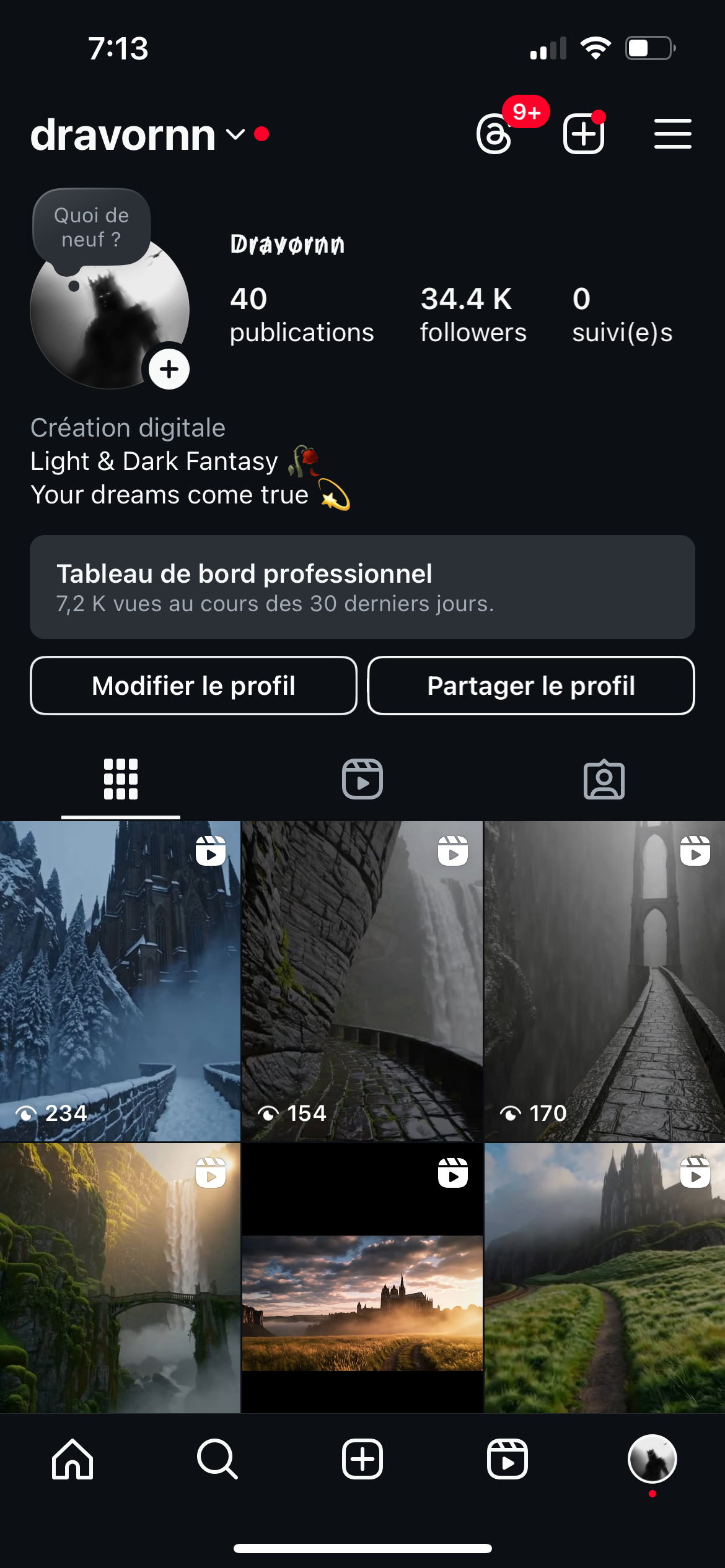Open the rocky waterfall reel with 154 views
Image resolution: width=725 pixels, height=1568 pixels.
(362, 981)
